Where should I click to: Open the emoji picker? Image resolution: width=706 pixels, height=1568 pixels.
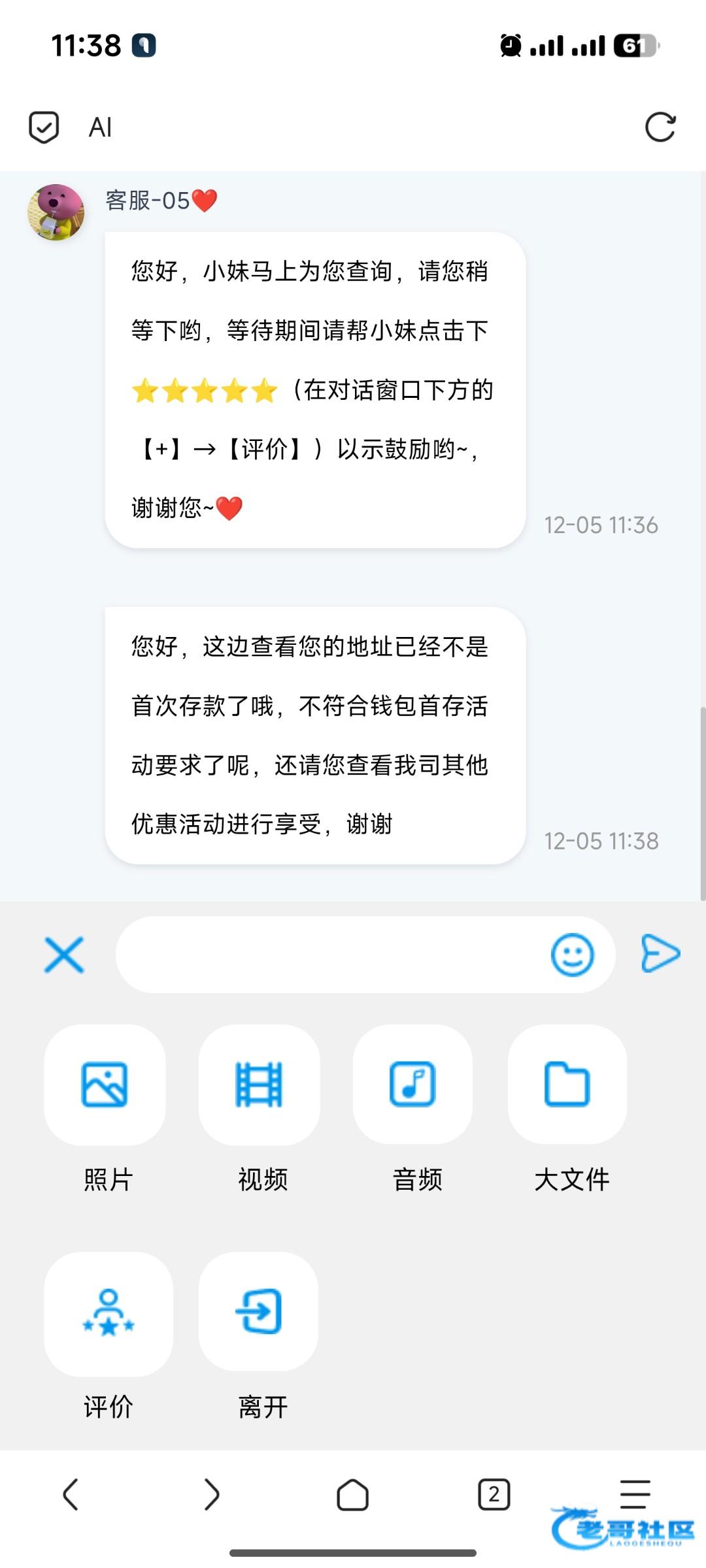coord(572,955)
